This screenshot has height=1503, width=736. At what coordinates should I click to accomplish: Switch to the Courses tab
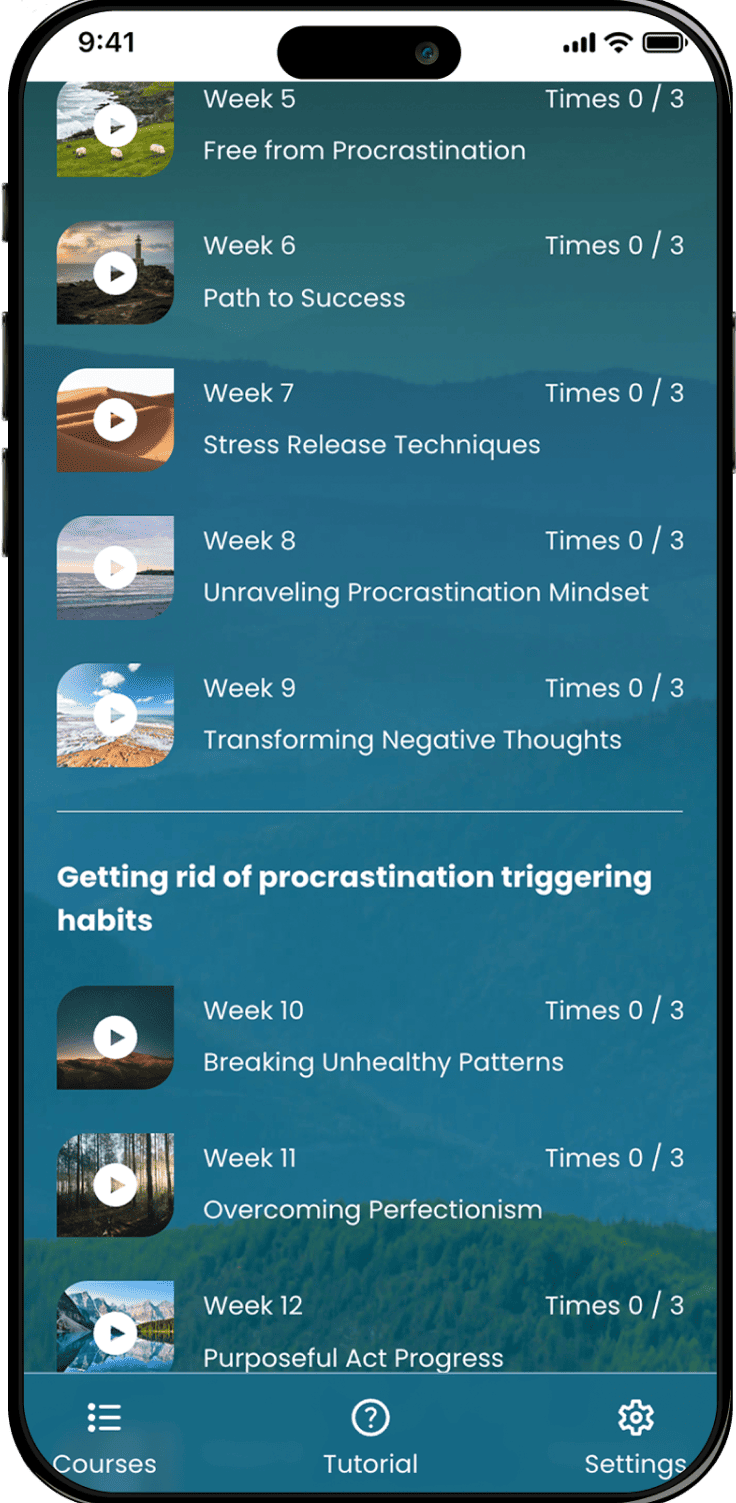pyautogui.click(x=104, y=1438)
